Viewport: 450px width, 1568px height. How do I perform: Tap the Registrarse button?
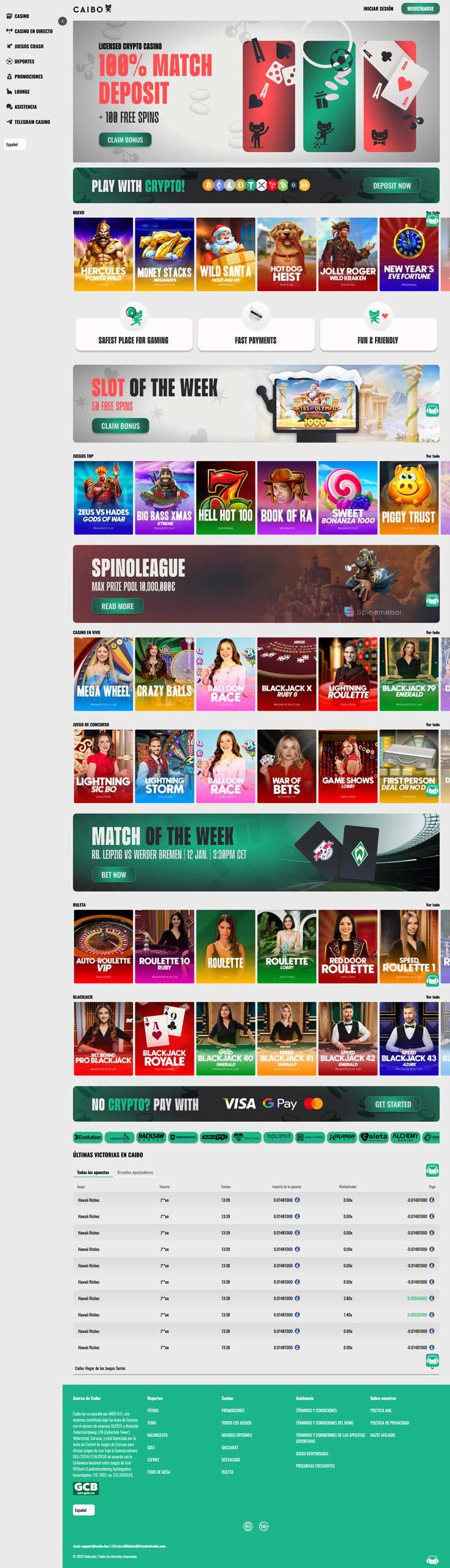[420, 9]
